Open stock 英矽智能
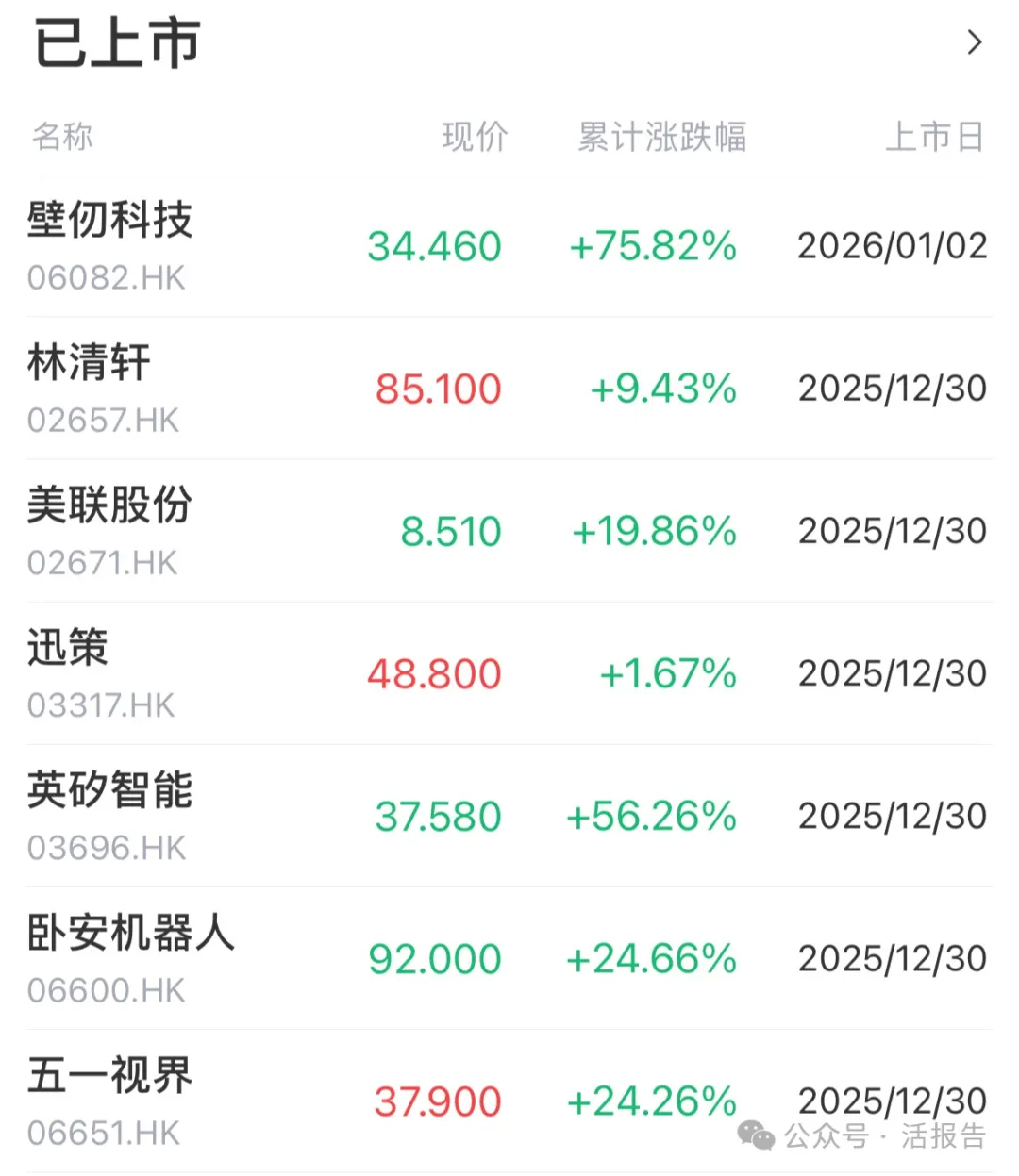 click(x=107, y=792)
